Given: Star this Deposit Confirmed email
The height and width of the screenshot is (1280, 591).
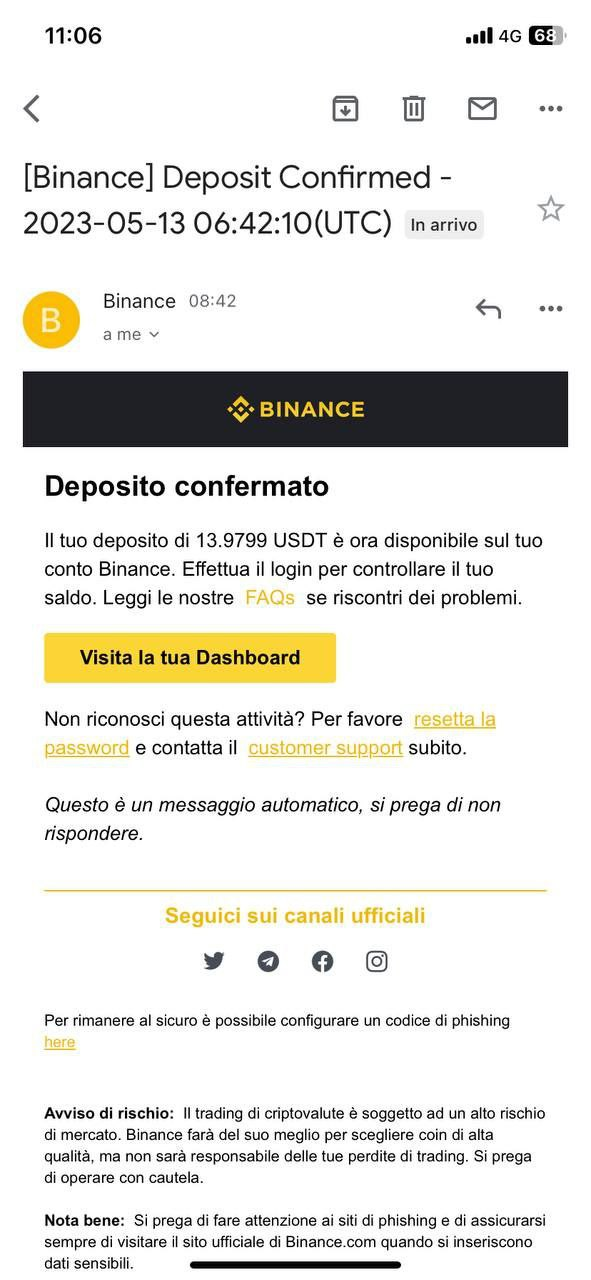Looking at the screenshot, I should (x=551, y=208).
